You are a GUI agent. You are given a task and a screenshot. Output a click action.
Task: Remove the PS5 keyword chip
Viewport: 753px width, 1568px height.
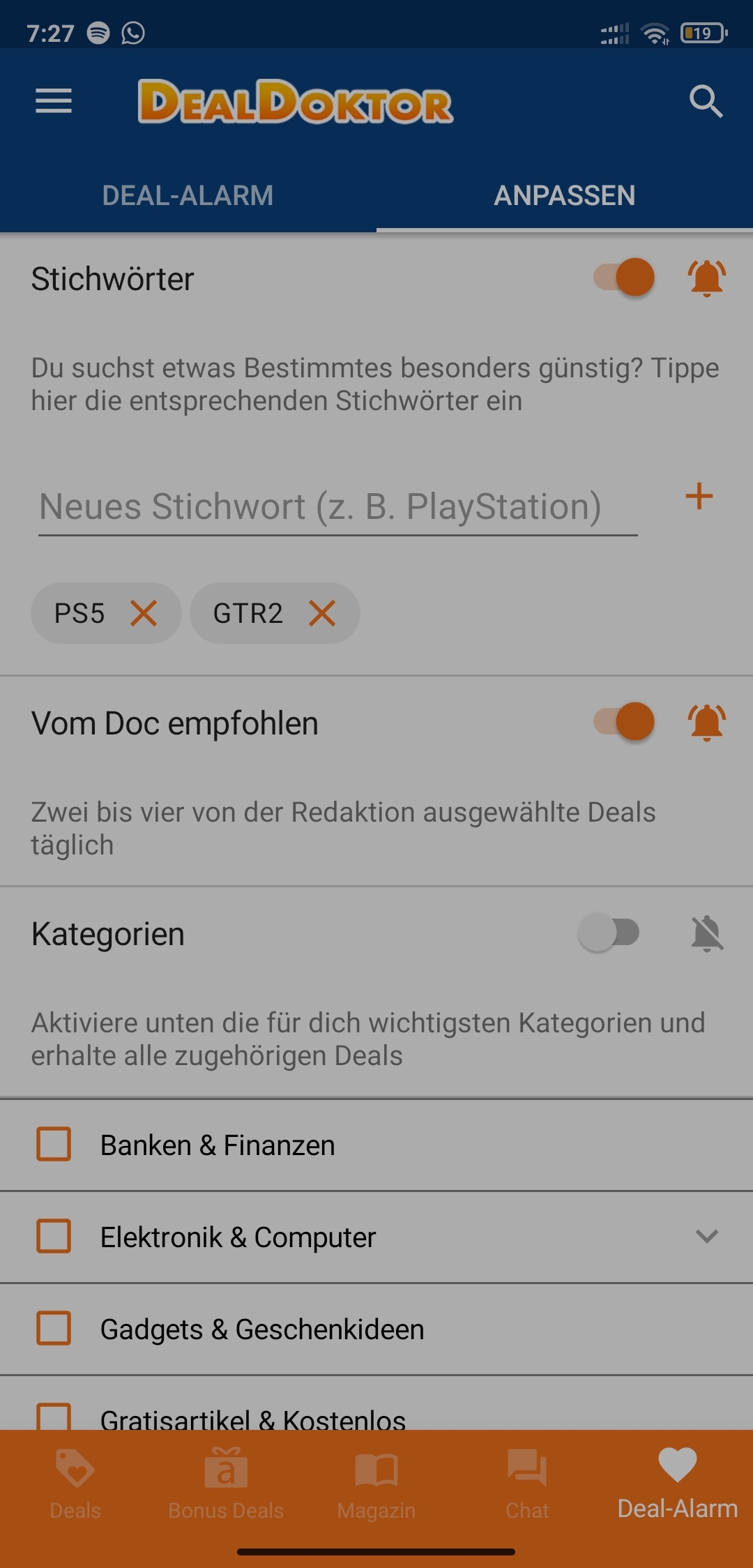(x=144, y=613)
